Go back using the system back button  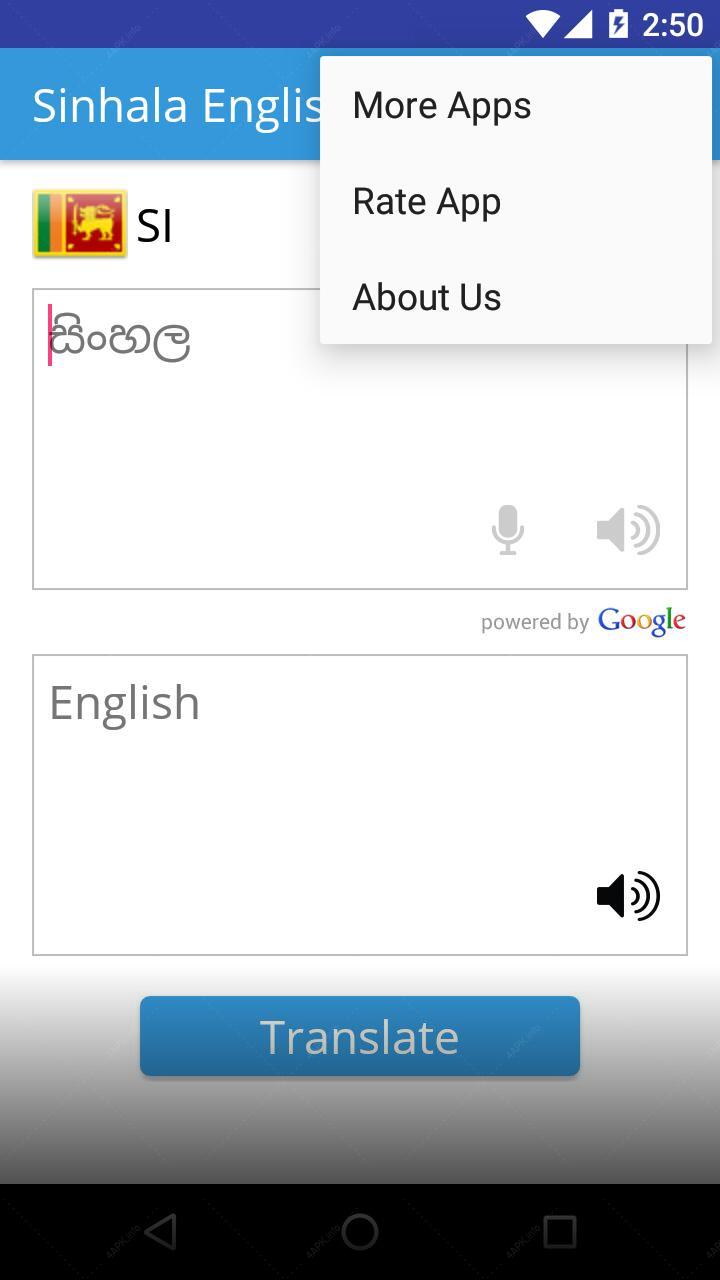160,1232
